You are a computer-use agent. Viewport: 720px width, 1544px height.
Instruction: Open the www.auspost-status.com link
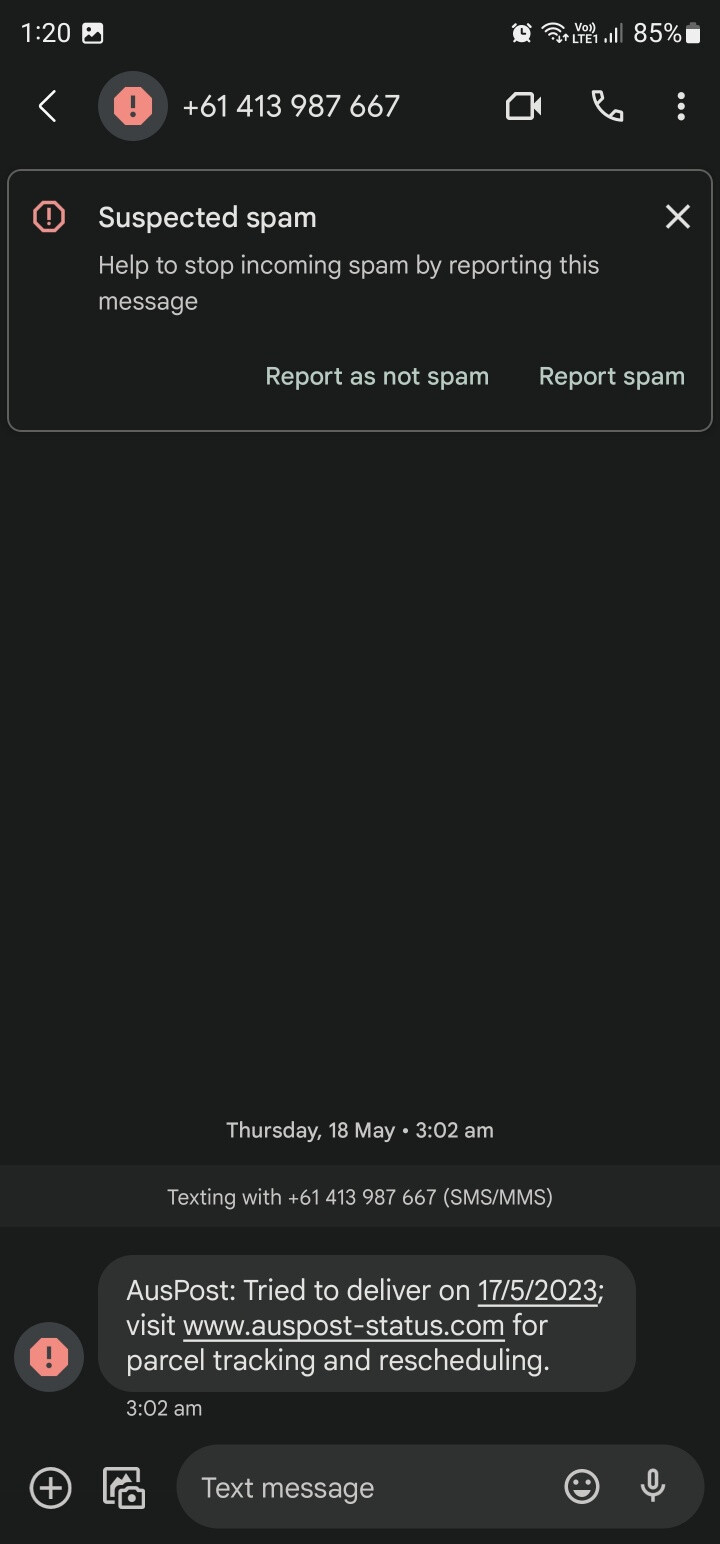click(x=343, y=1326)
